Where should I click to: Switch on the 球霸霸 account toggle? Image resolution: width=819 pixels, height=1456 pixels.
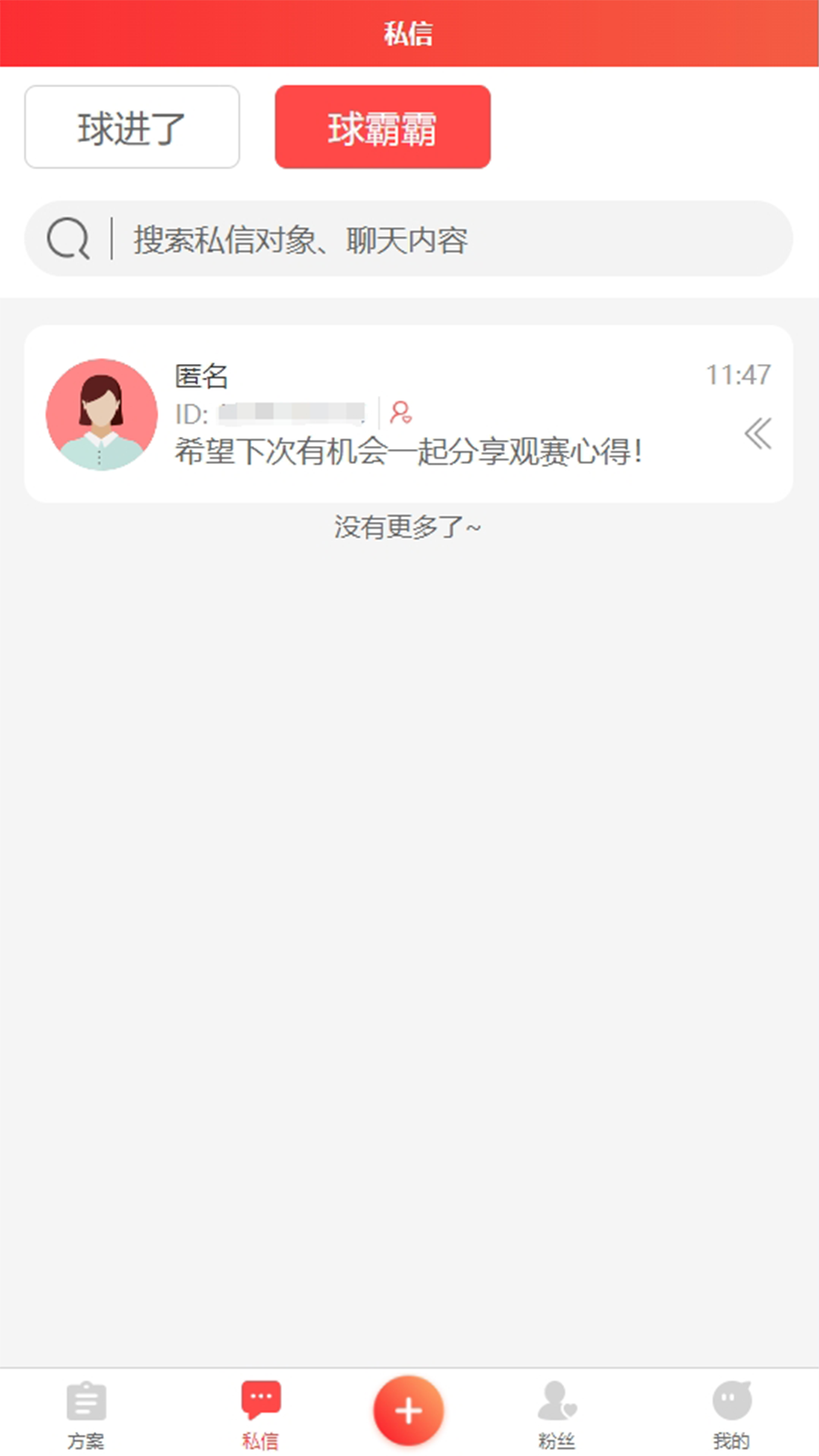[382, 126]
